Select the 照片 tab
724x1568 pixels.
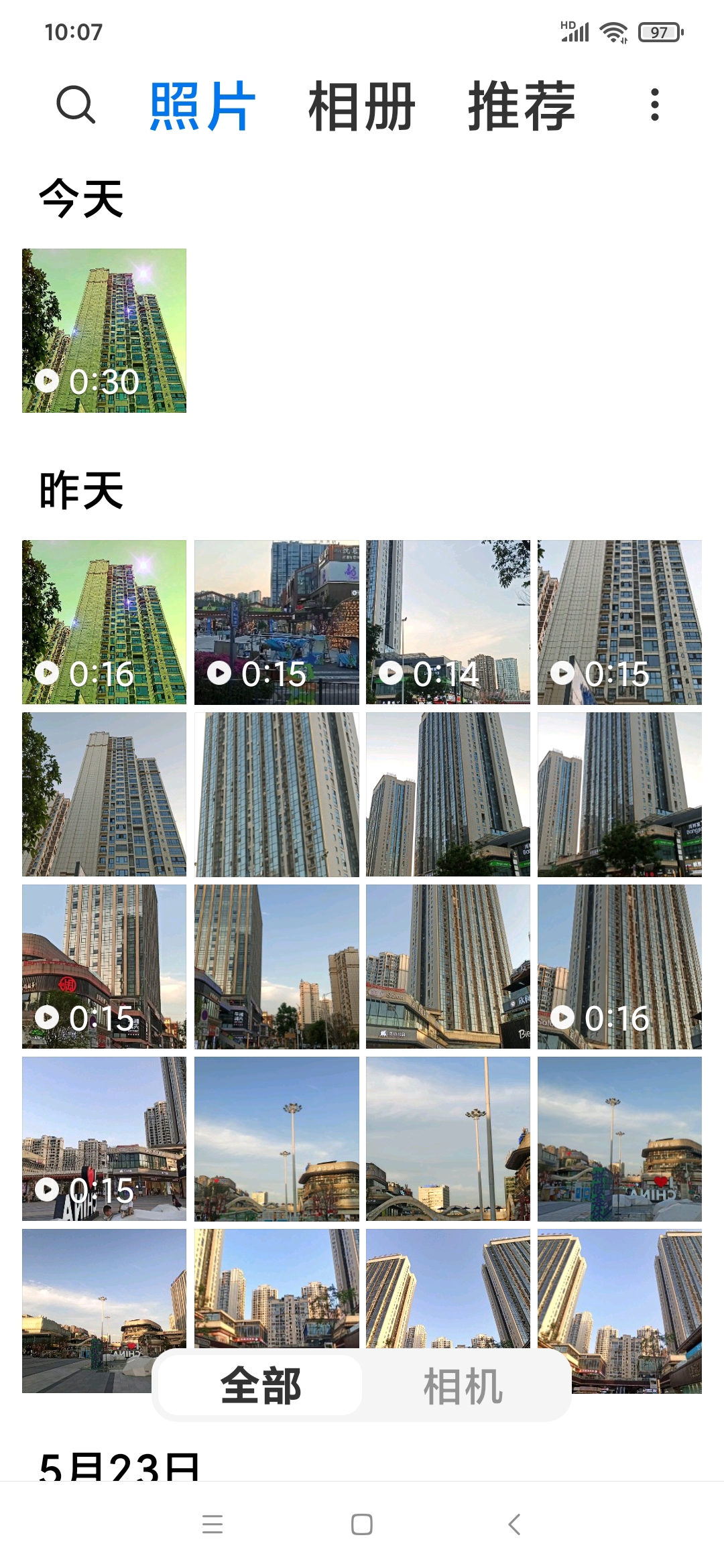pyautogui.click(x=202, y=107)
